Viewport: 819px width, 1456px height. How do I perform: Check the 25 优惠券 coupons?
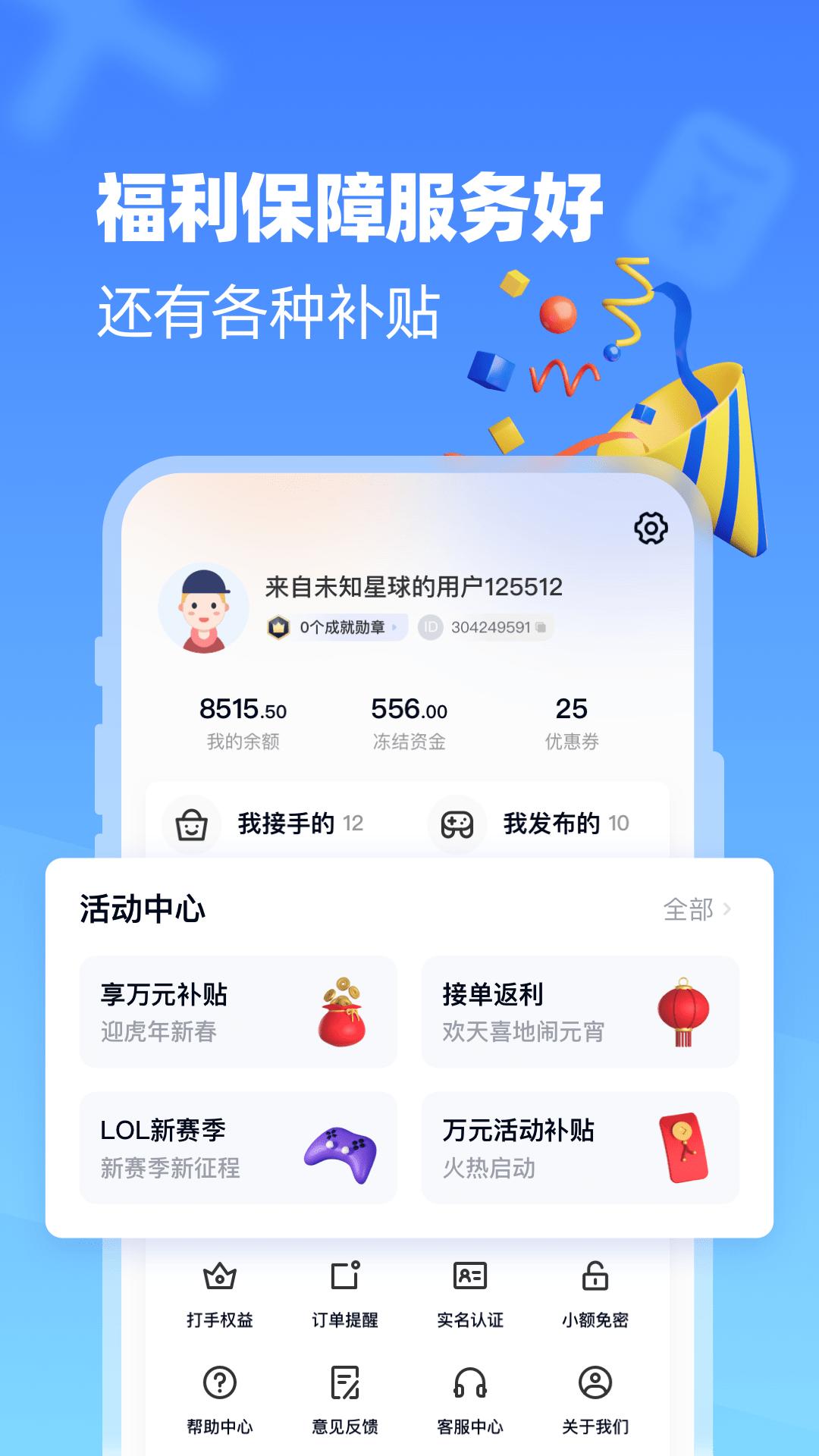click(570, 719)
